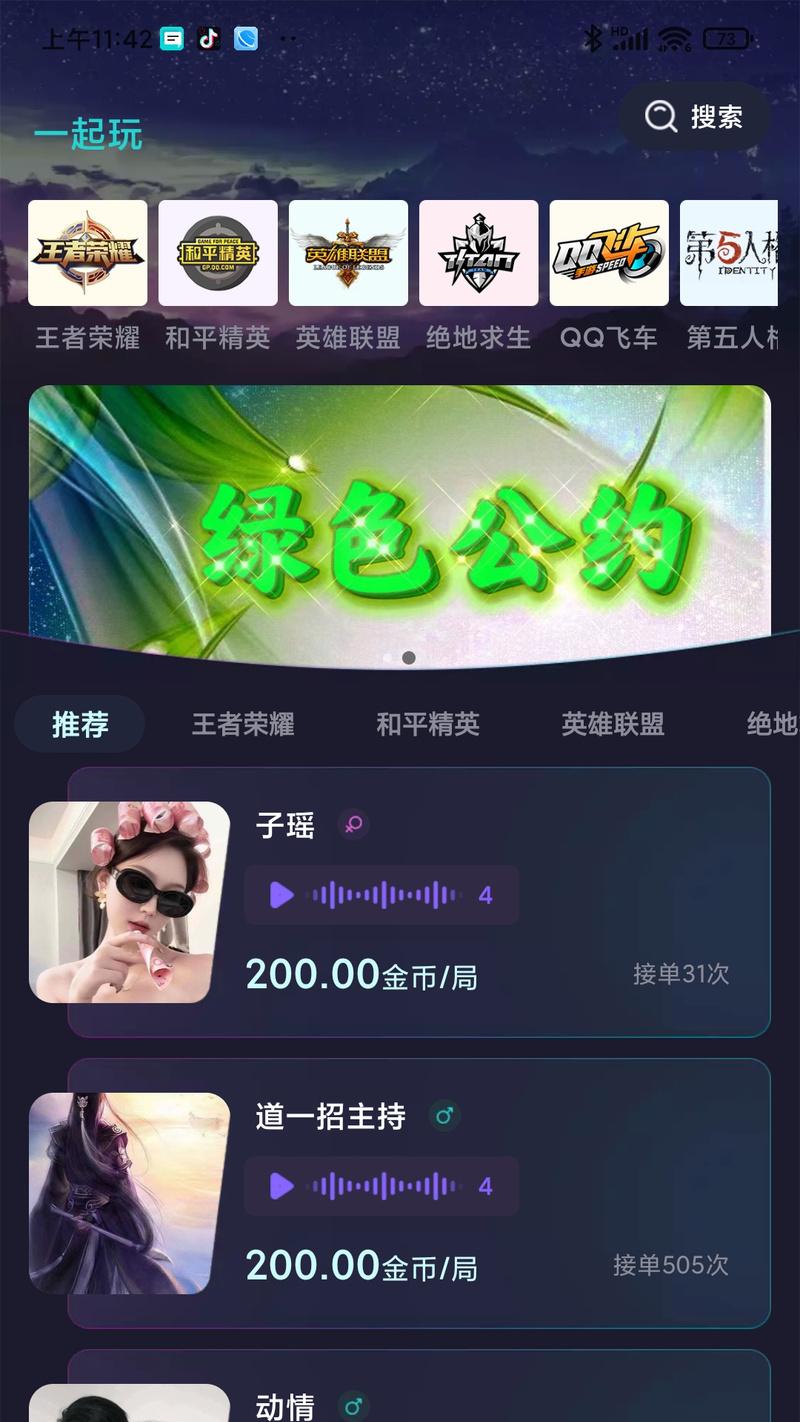Image resolution: width=800 pixels, height=1422 pixels.
Task: Switch to the 王者荣耀 tab
Action: click(x=243, y=724)
